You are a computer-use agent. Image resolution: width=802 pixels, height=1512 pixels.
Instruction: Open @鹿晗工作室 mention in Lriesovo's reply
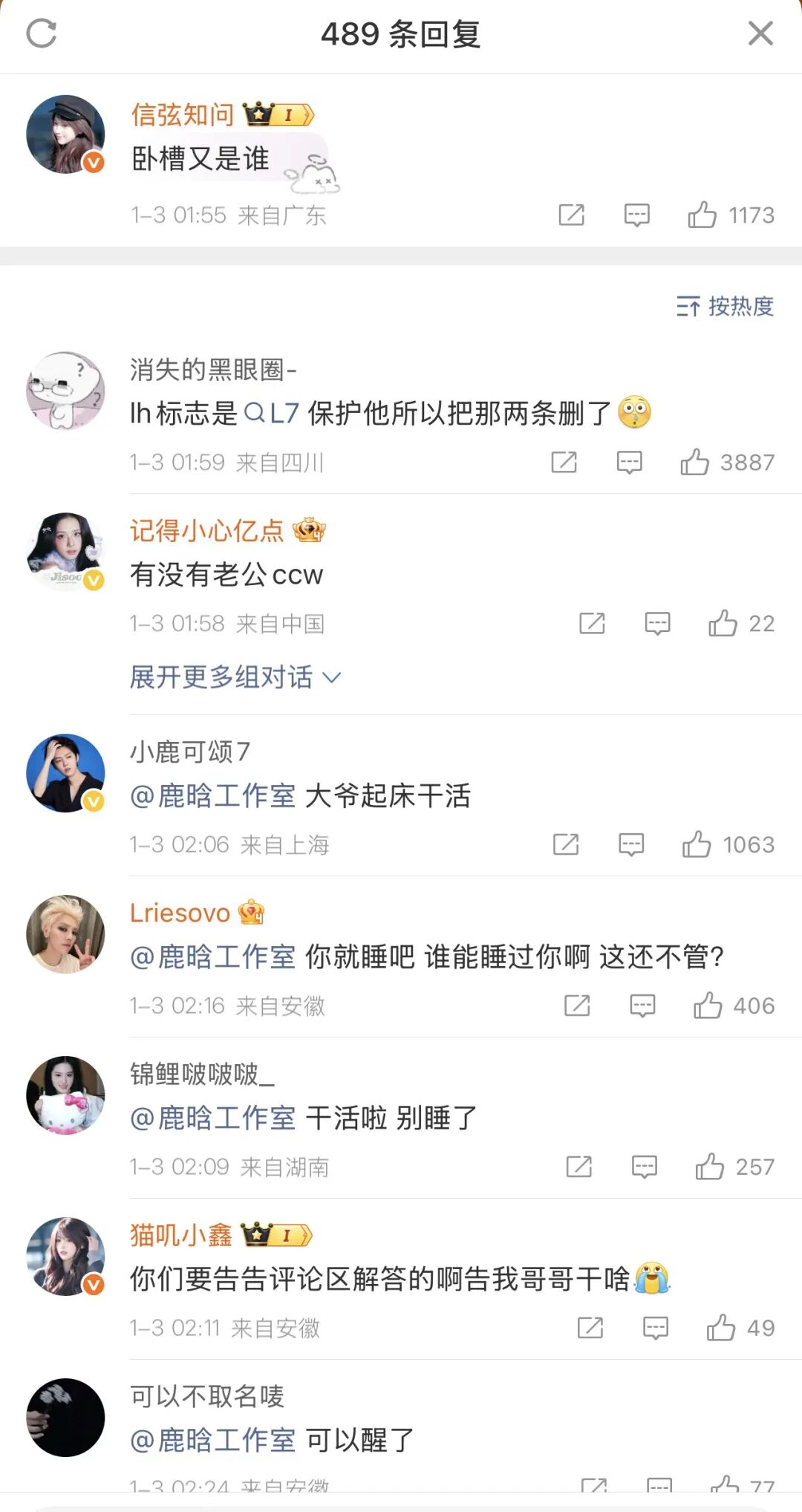pos(213,957)
